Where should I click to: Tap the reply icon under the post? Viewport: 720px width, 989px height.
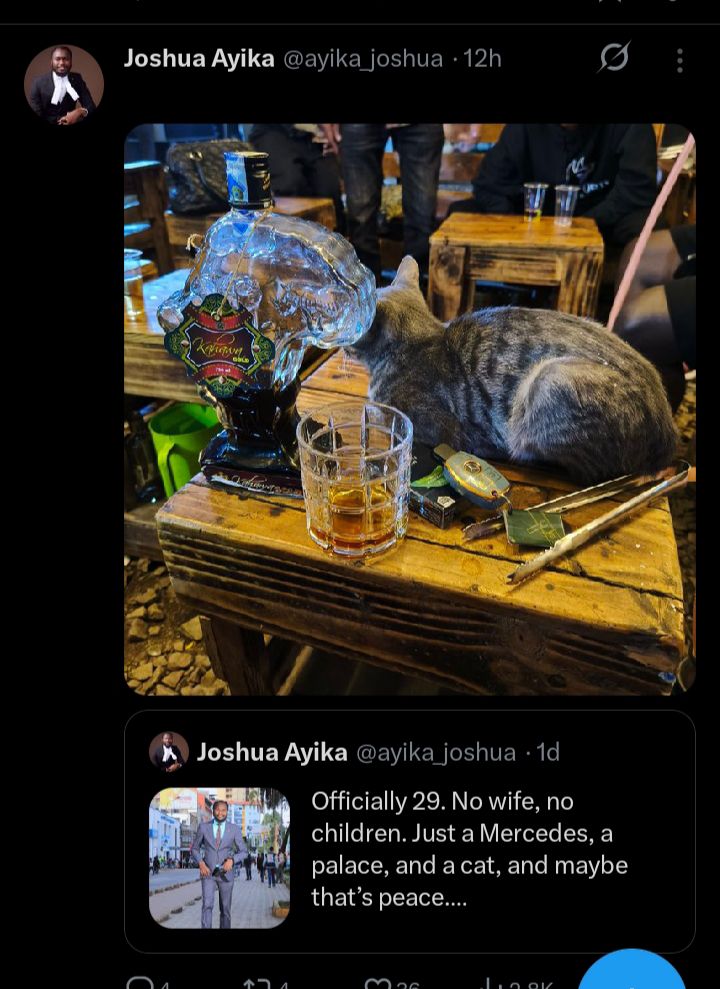(141, 983)
